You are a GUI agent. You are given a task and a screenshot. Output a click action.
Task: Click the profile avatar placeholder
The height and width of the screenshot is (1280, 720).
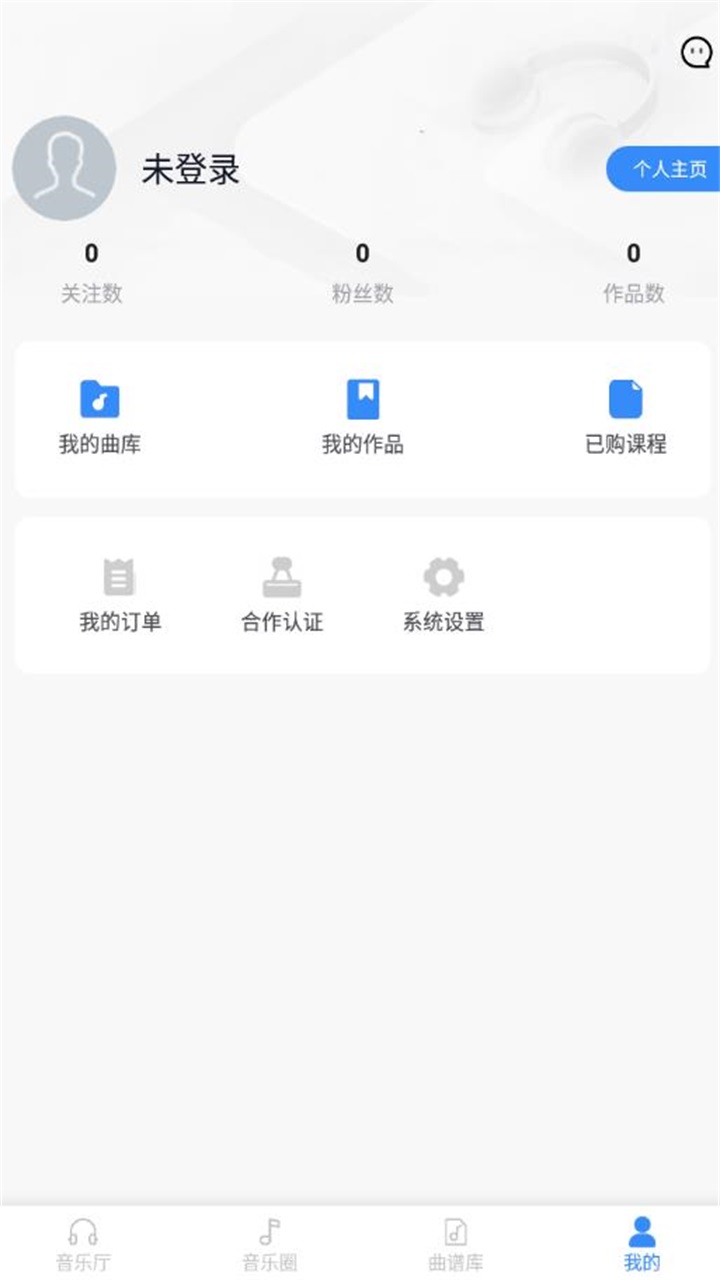[63, 169]
